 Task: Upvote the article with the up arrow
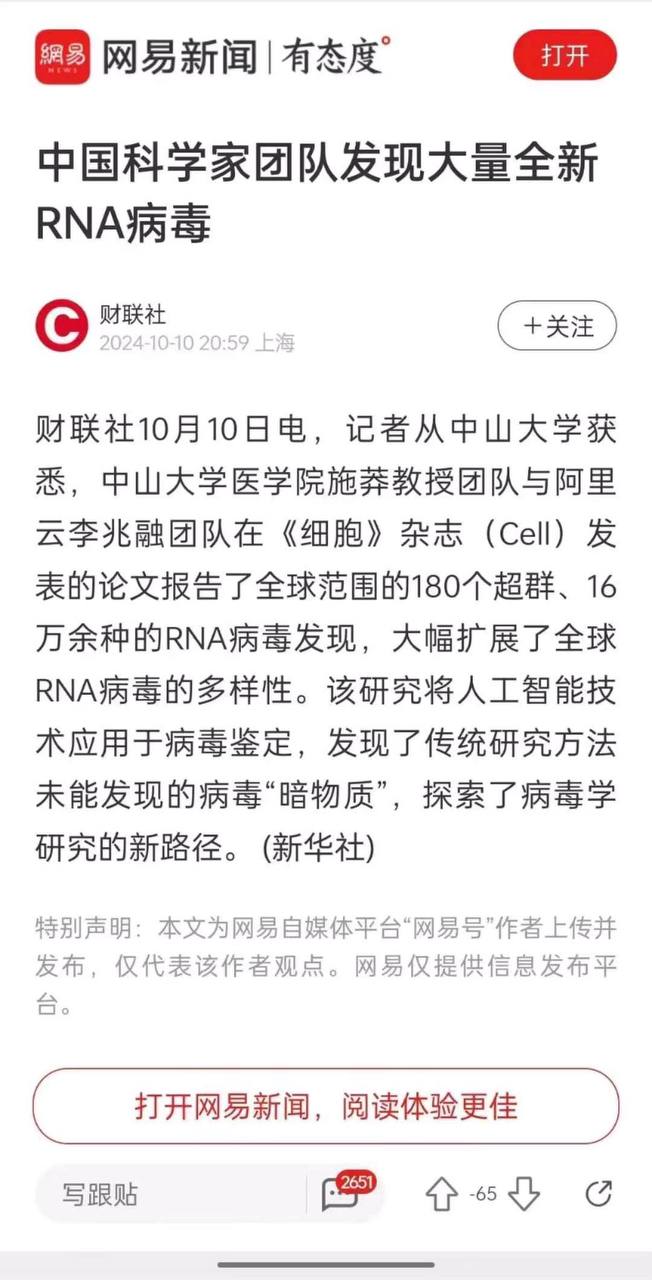click(441, 1194)
